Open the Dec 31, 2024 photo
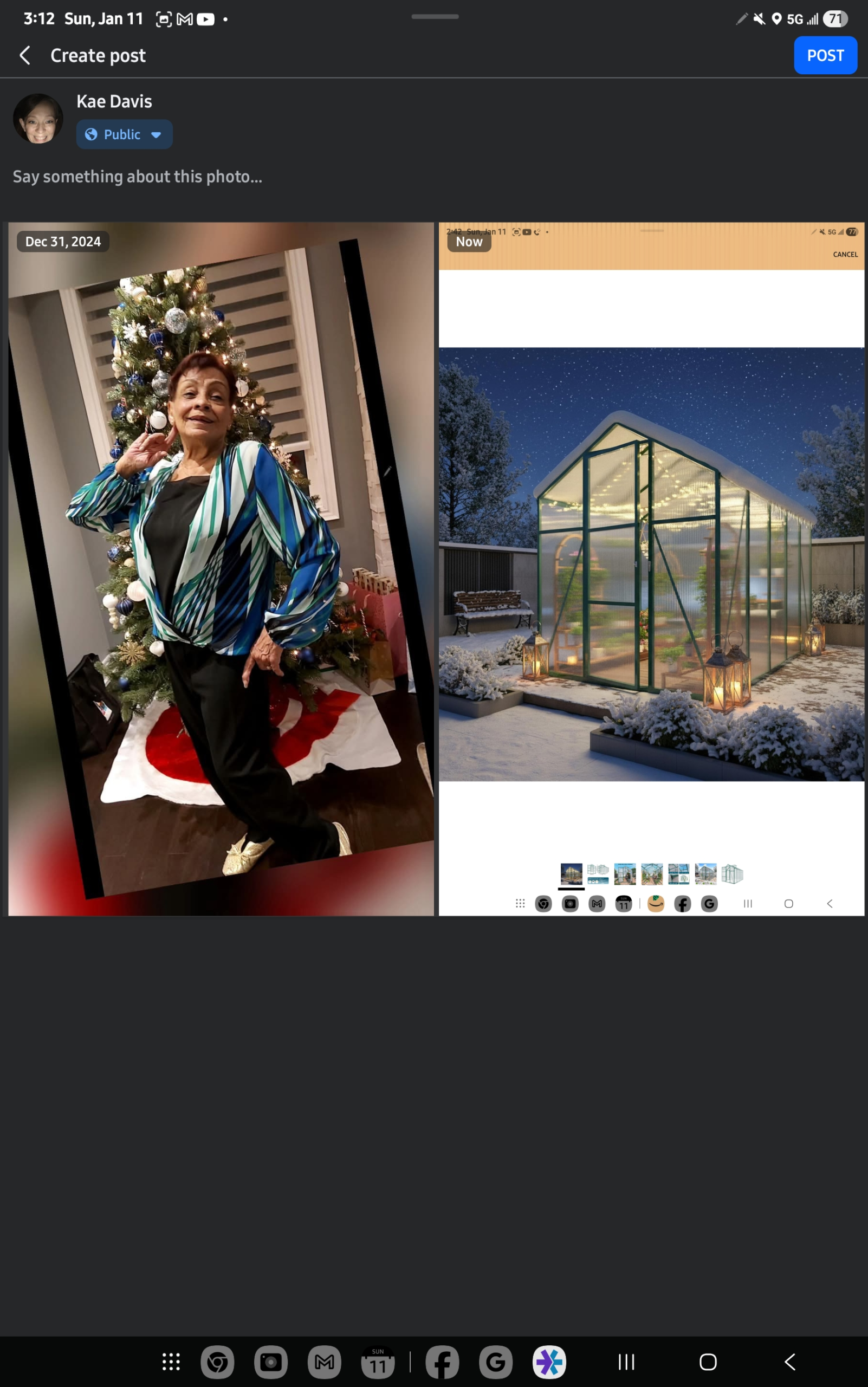Screen dimensions: 868x1387 coord(221,568)
